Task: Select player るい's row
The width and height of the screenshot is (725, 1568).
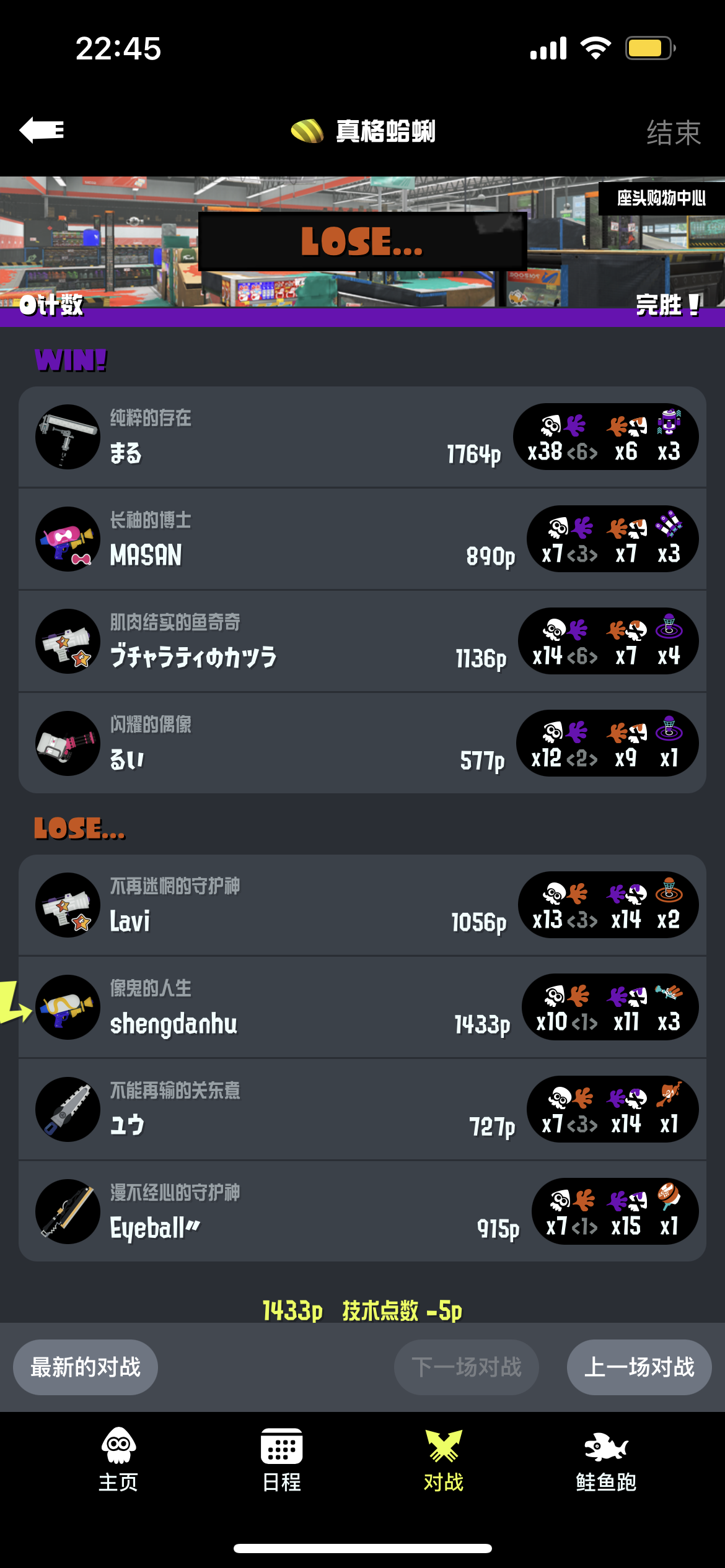Action: pos(362,743)
